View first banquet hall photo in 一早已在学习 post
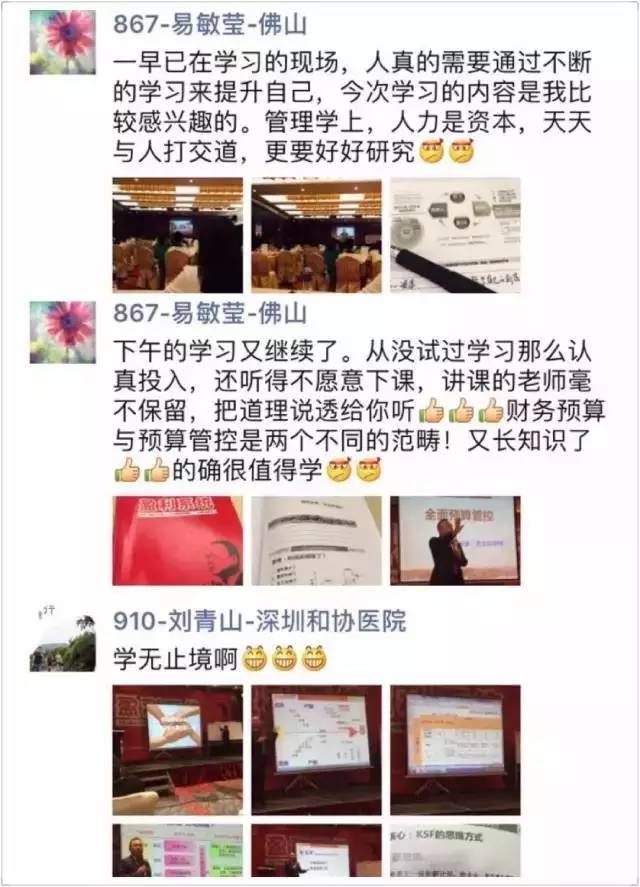This screenshot has width=640, height=887. 177,235
